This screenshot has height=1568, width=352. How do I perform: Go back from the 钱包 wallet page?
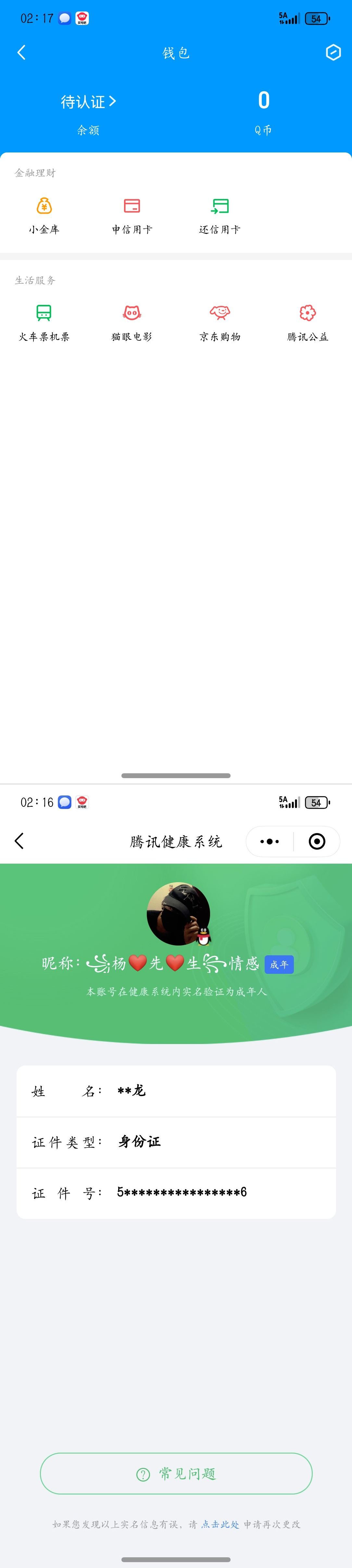[x=21, y=52]
